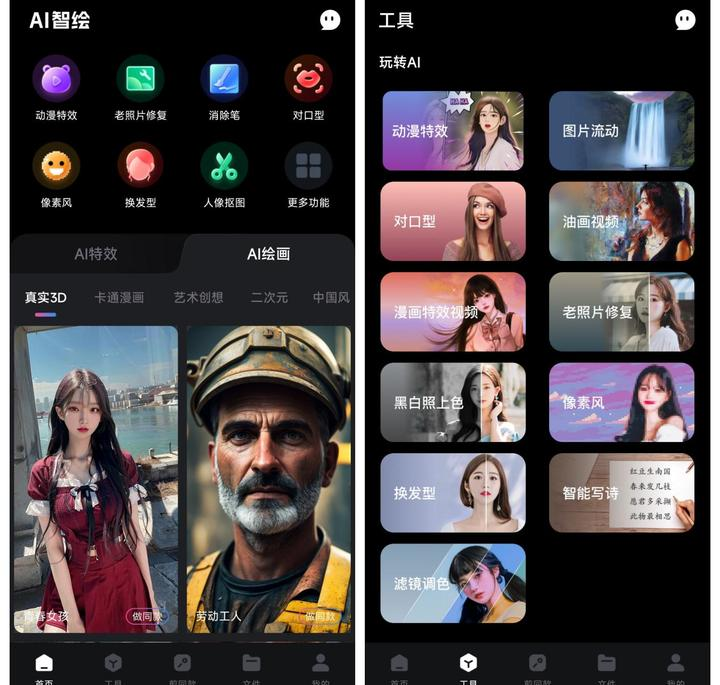
Task: Open the chat bubble on the 工具 page
Action: (685, 20)
